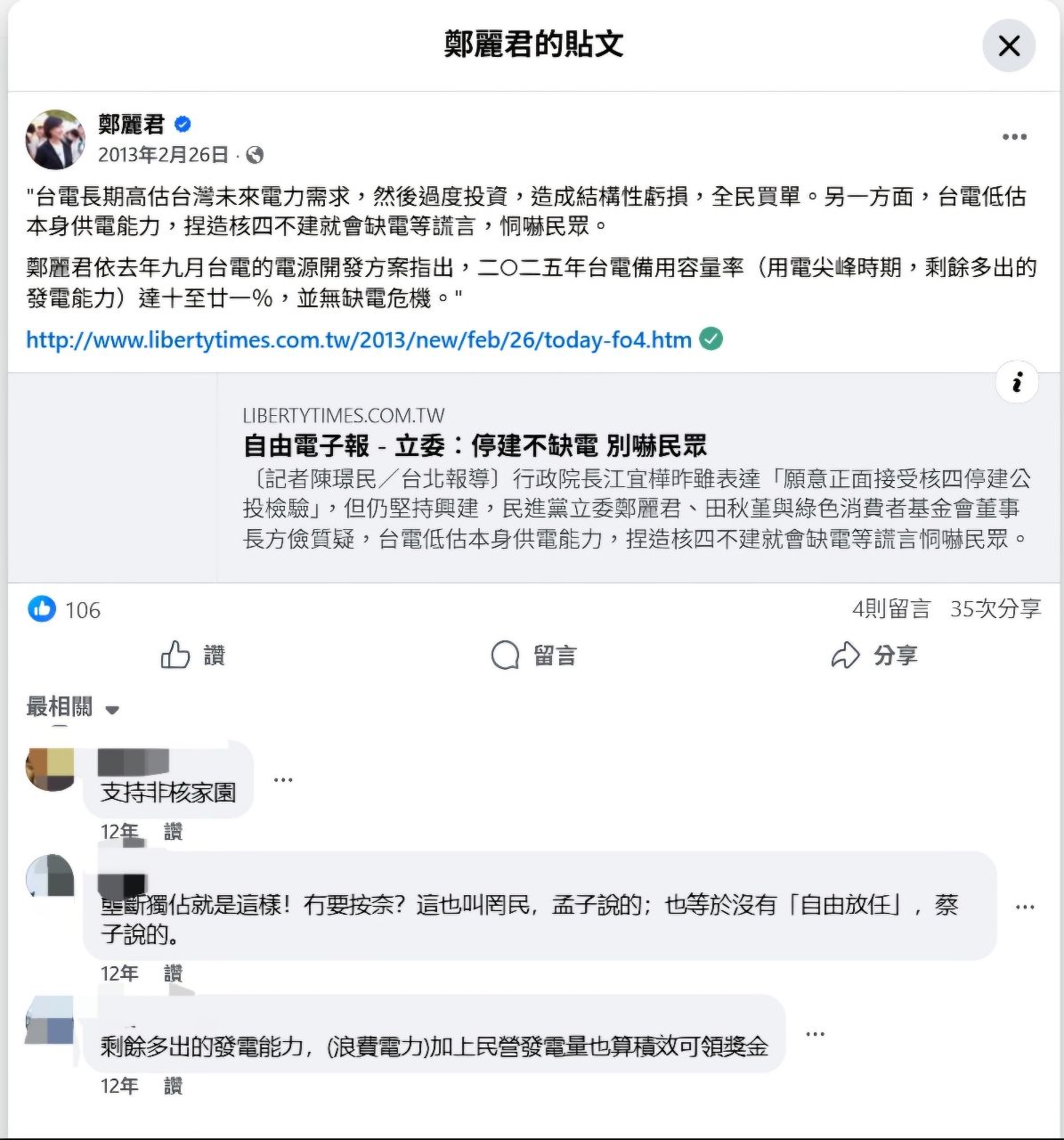Image resolution: width=1064 pixels, height=1140 pixels.
Task: Share this post via 分享
Action: (874, 655)
